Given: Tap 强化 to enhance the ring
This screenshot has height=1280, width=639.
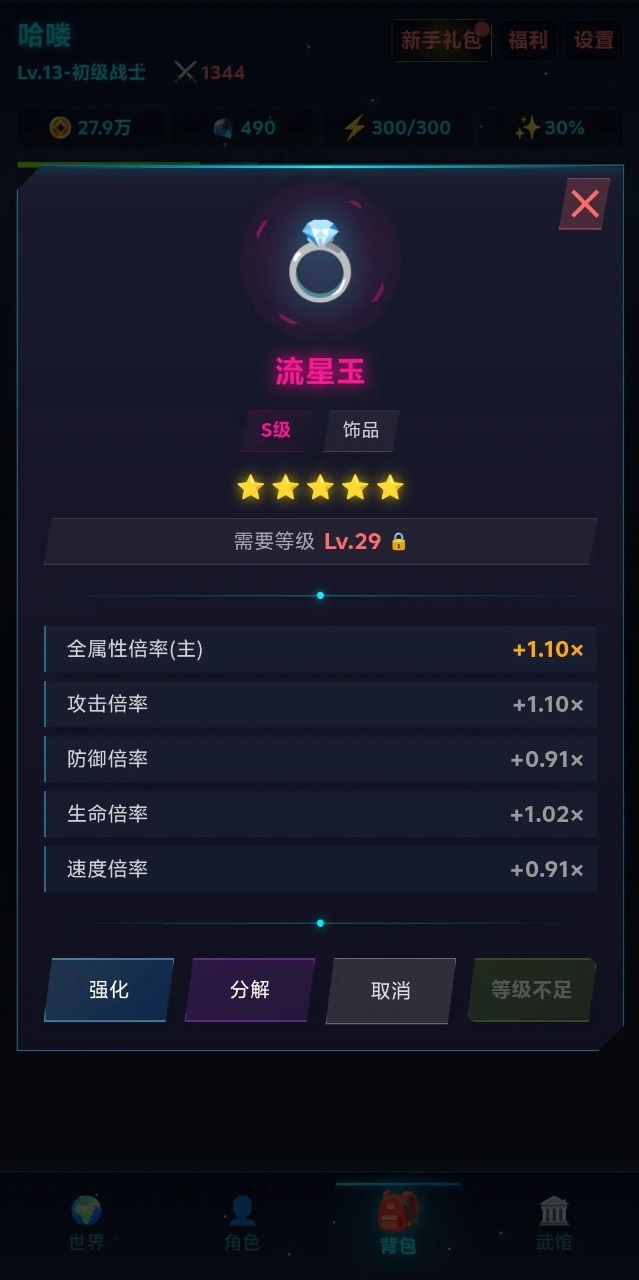Looking at the screenshot, I should 109,990.
